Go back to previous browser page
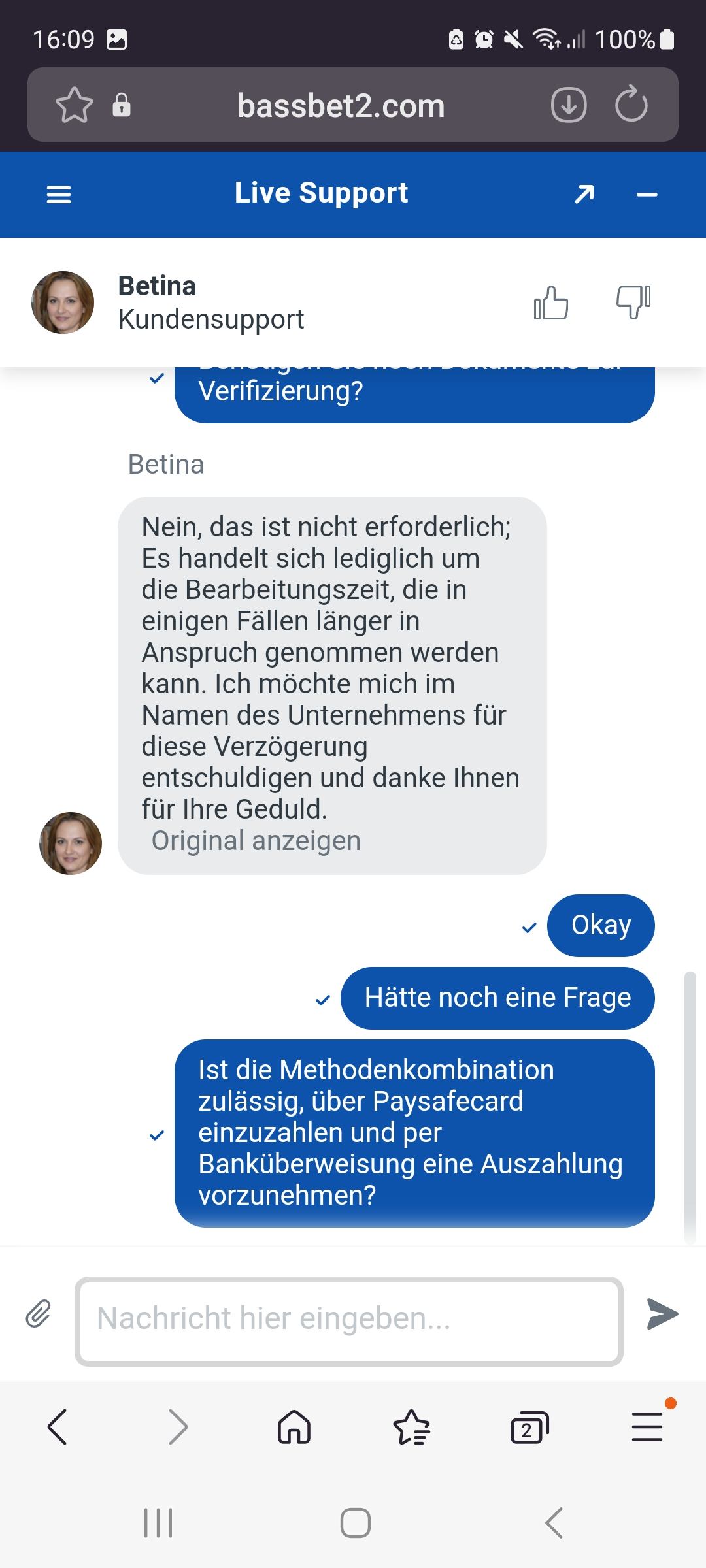The image size is (706, 1568). pyautogui.click(x=58, y=1427)
